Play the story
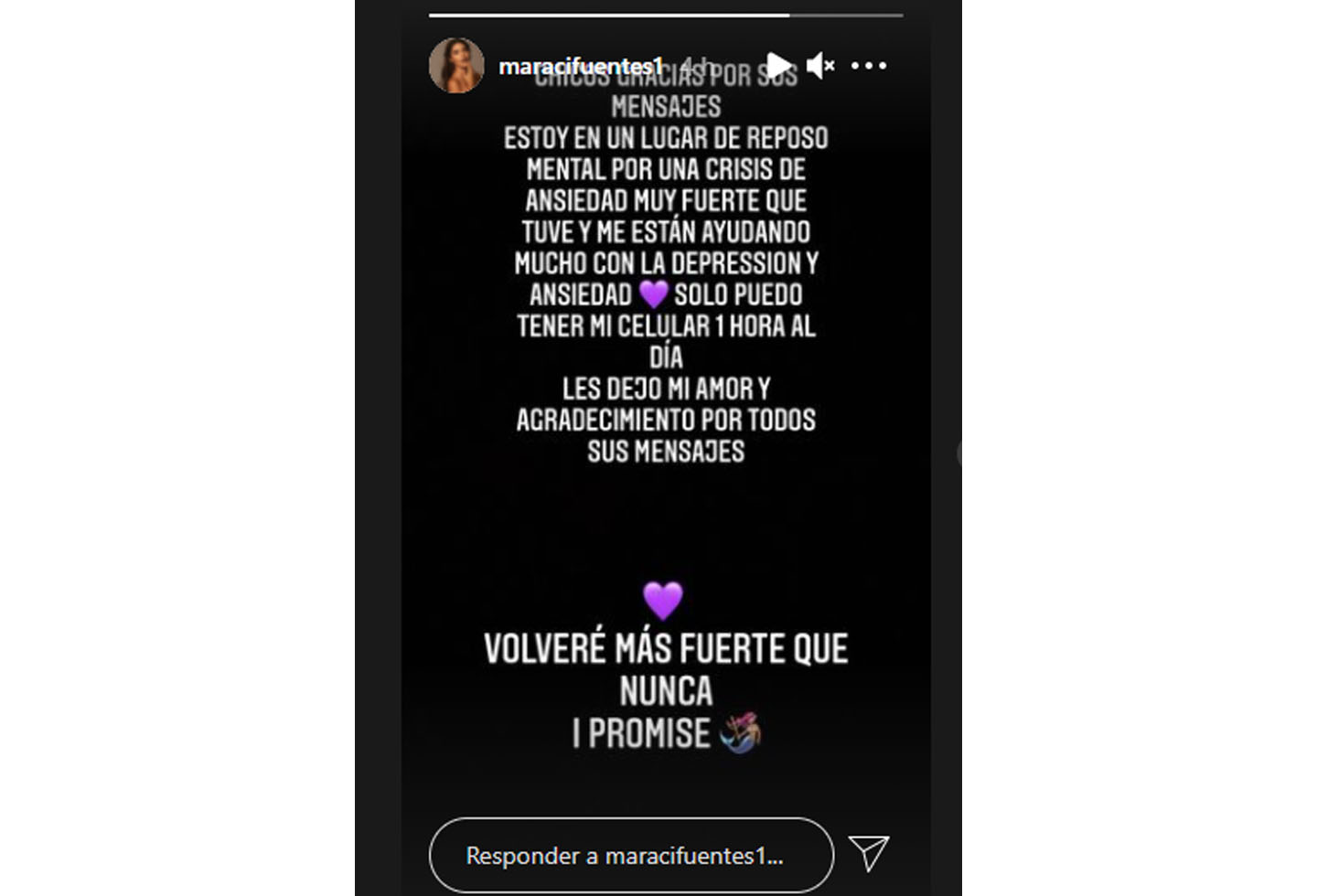This screenshot has height=896, width=1317. [778, 66]
